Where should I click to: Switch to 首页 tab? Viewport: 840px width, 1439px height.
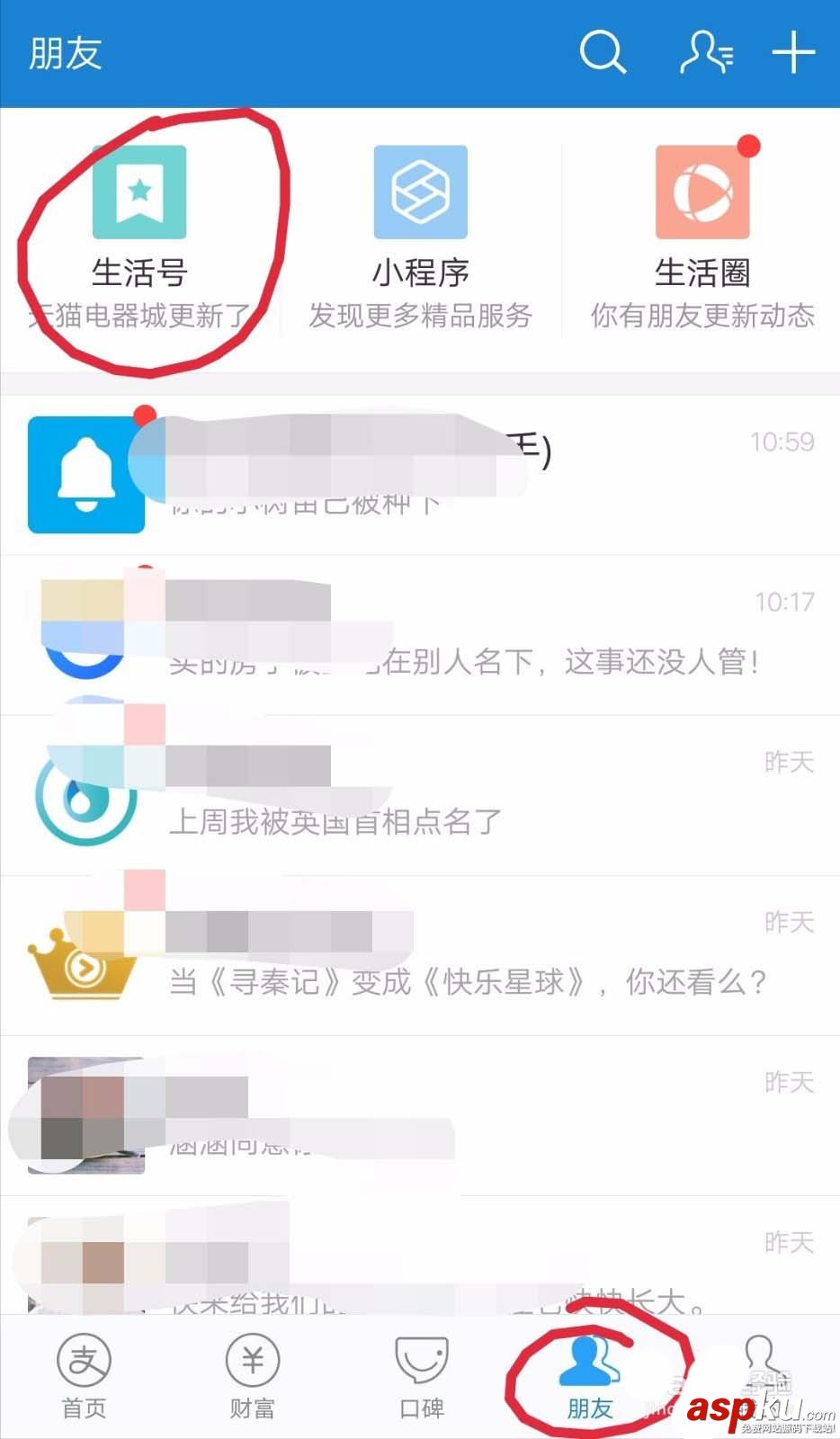(x=85, y=1376)
